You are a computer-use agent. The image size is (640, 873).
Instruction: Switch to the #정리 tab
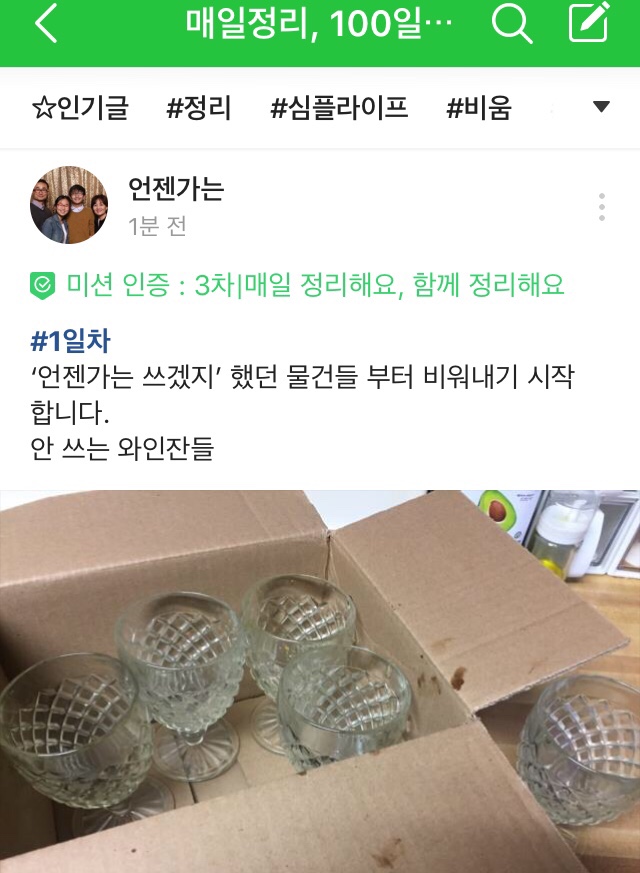[199, 108]
